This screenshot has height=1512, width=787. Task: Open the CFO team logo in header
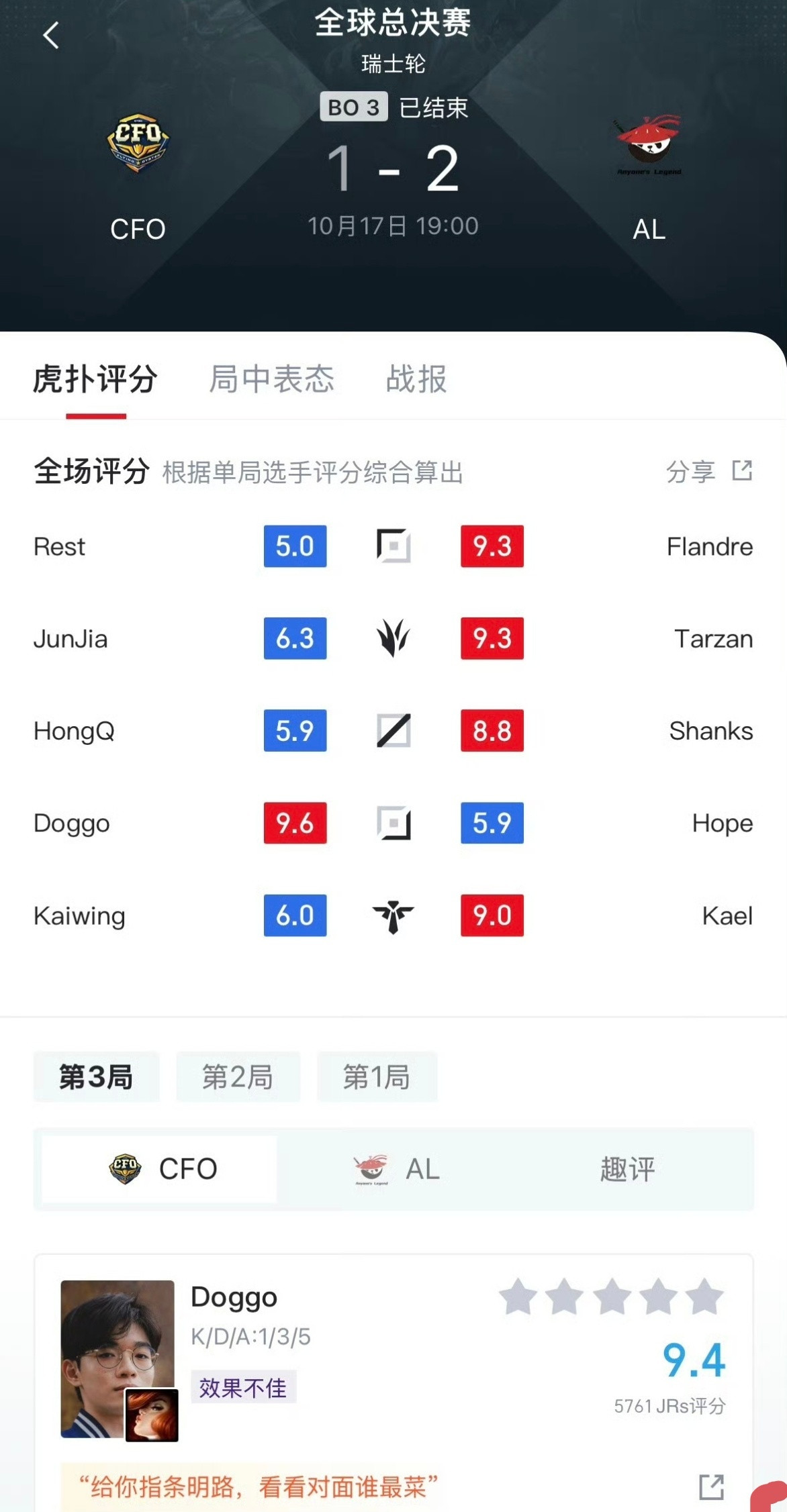pyautogui.click(x=138, y=144)
